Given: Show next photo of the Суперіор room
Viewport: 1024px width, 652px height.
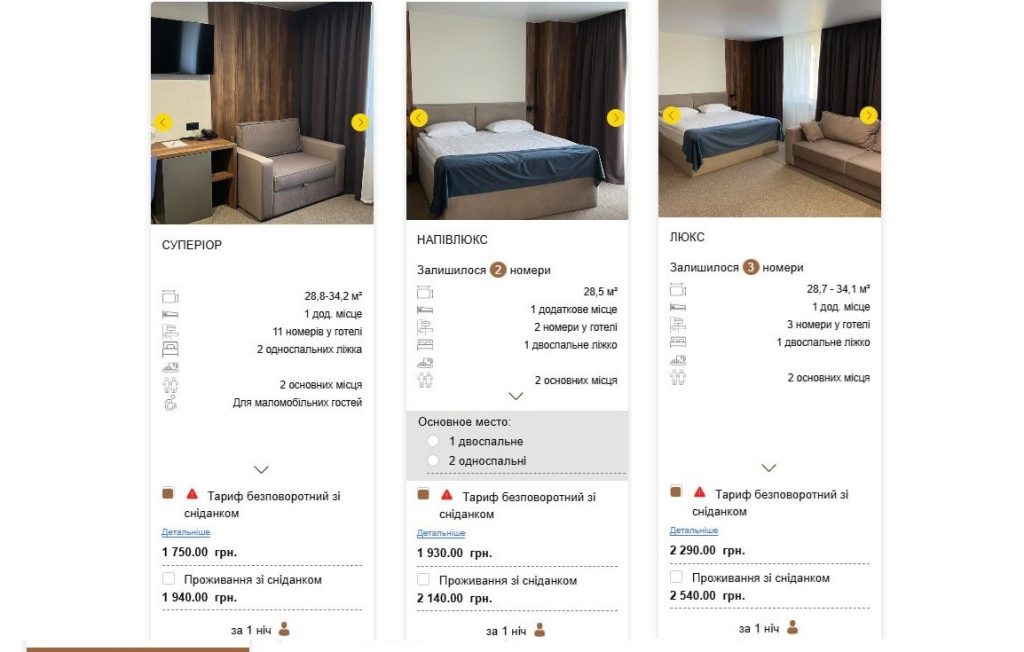Looking at the screenshot, I should click(360, 122).
